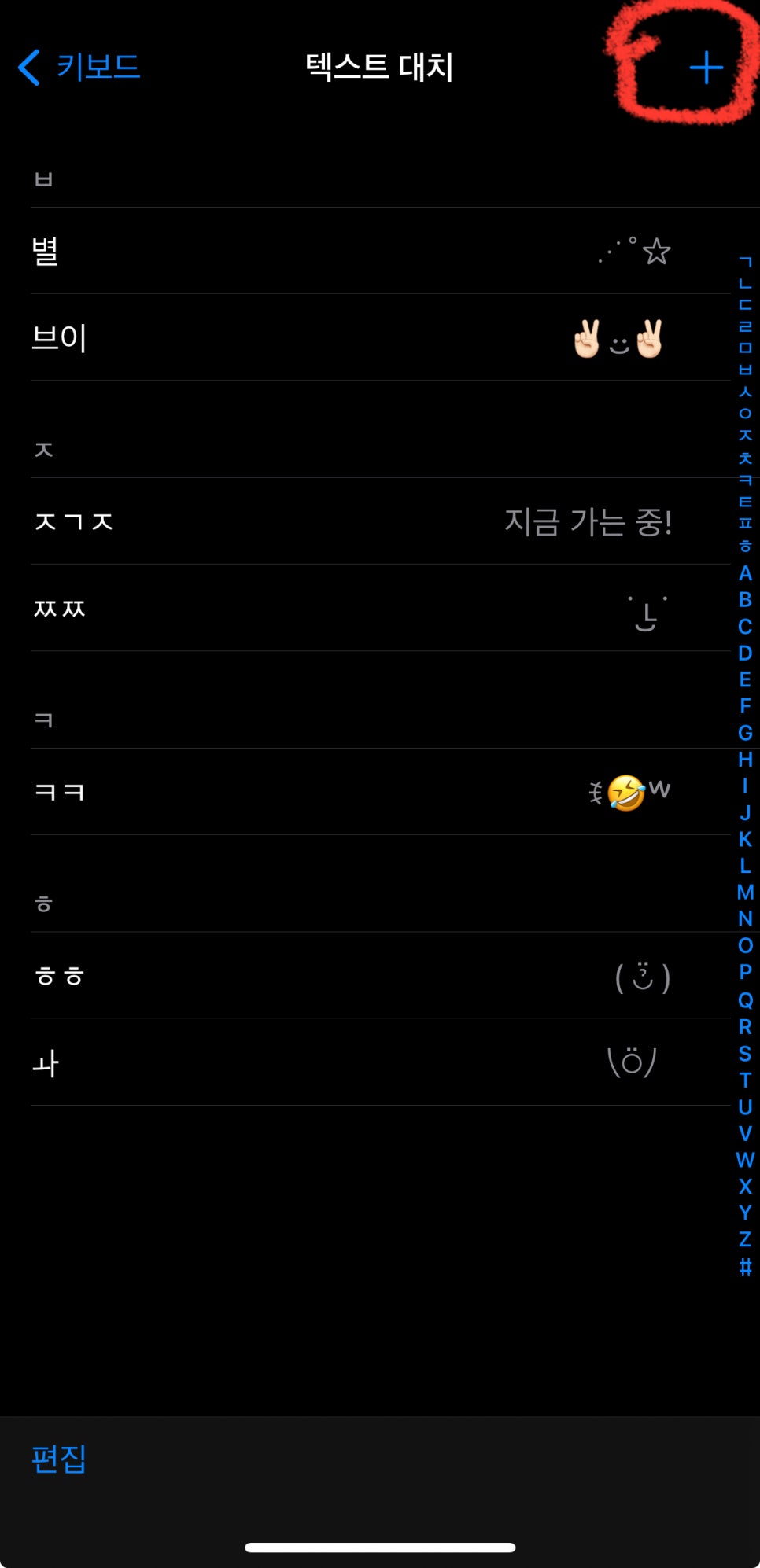This screenshot has width=760, height=1568.
Task: Open the ㅎㅎ shortcut entry
Action: pos(354,976)
